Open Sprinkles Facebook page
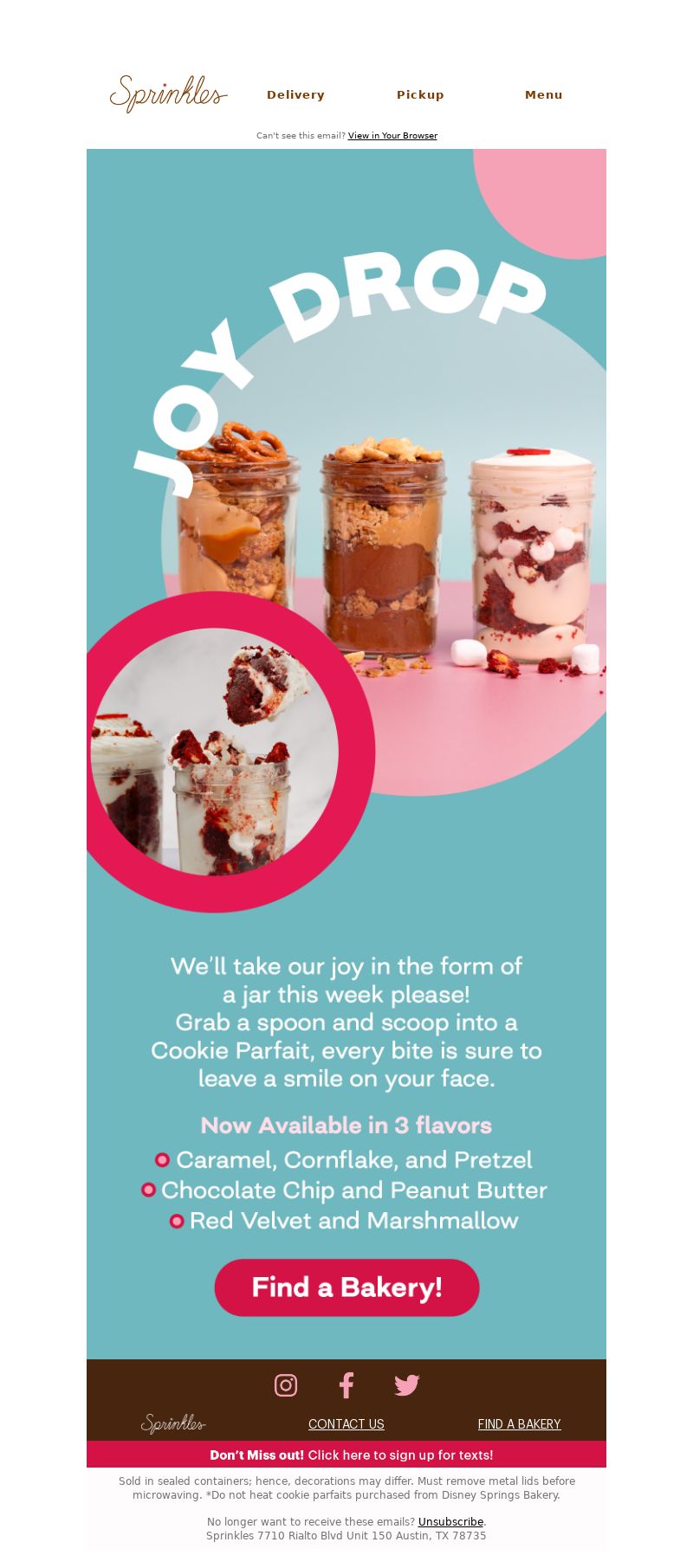Screen dimensions: 693x1568 [x=346, y=1385]
